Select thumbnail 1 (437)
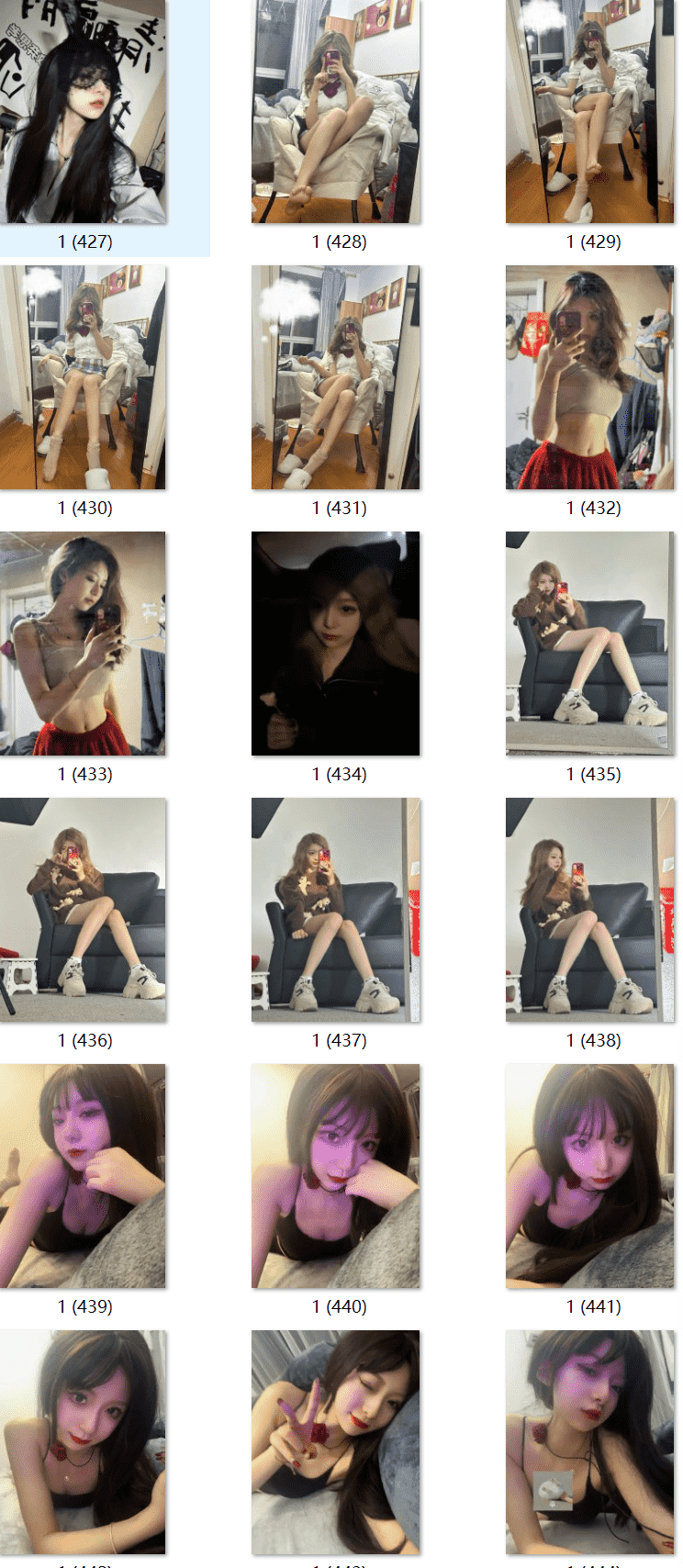This screenshot has height=1568, width=683. point(336,910)
